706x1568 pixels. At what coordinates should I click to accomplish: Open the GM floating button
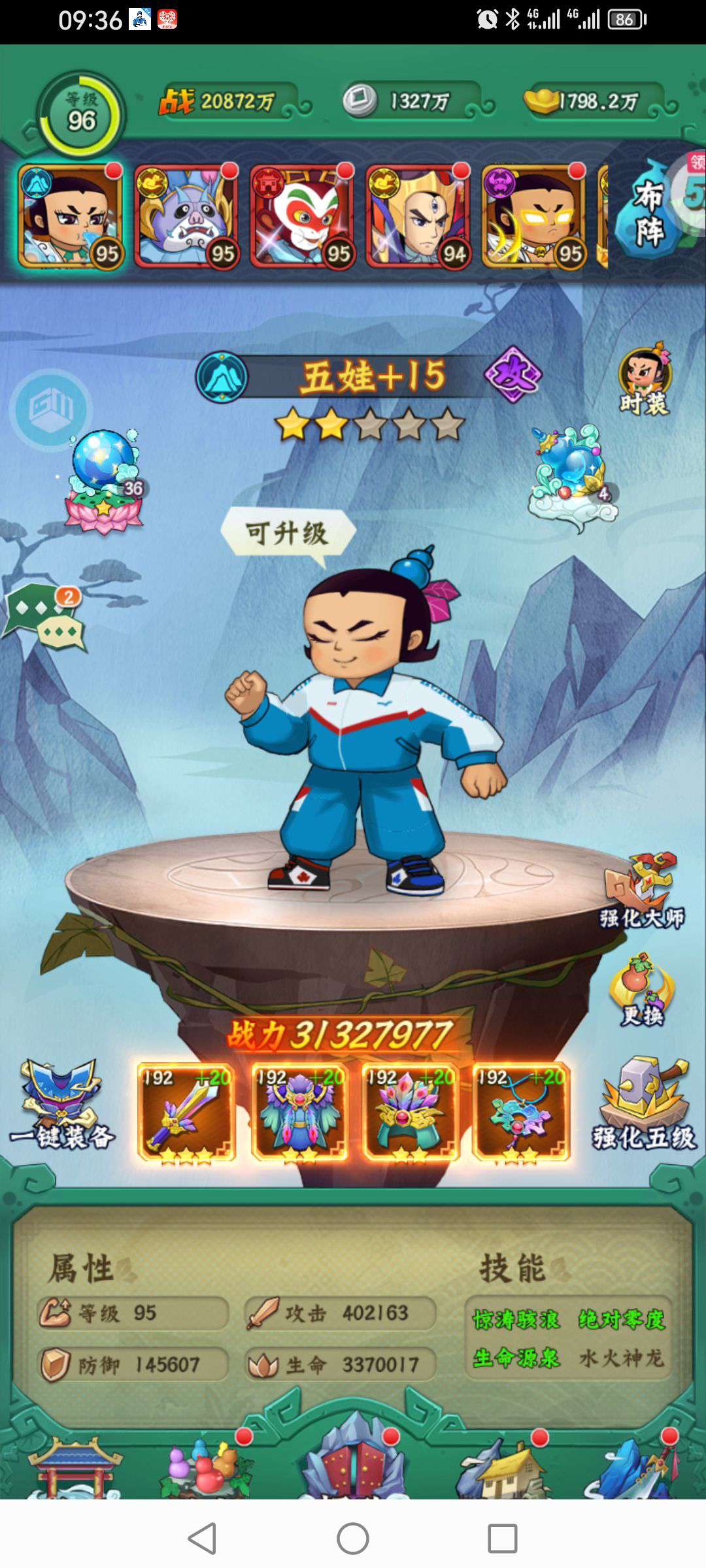(x=50, y=409)
